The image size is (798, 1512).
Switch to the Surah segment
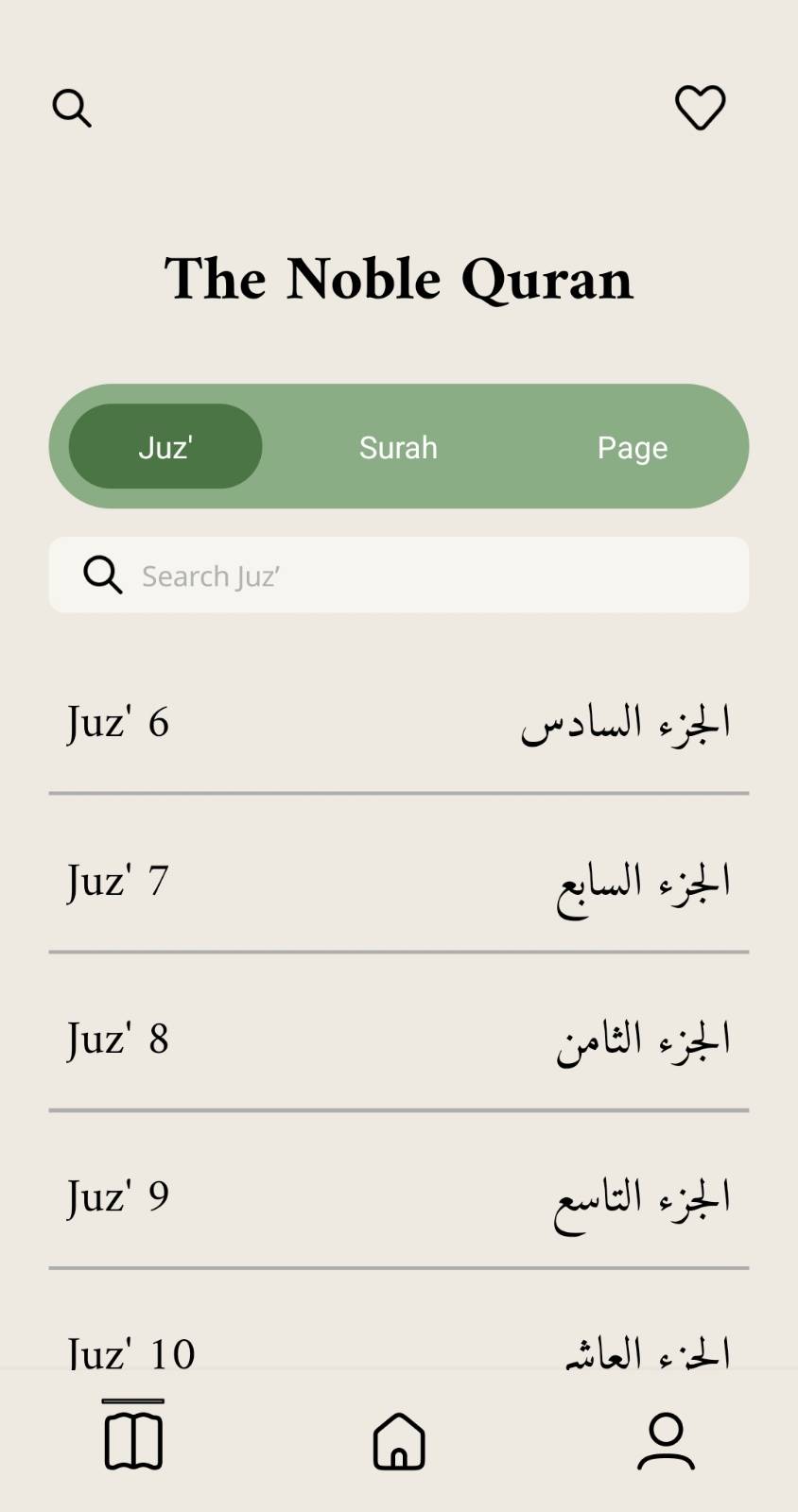(398, 447)
